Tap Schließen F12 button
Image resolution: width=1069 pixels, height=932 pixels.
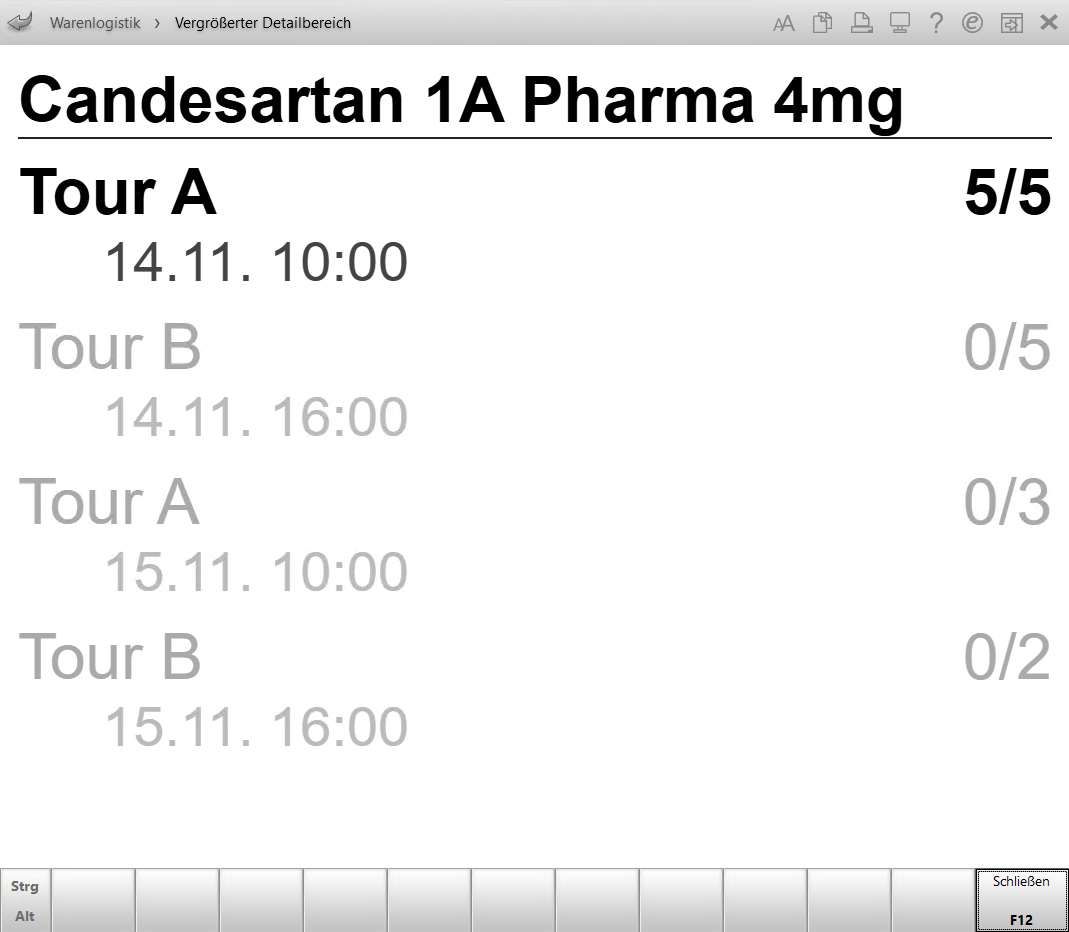coord(1021,900)
